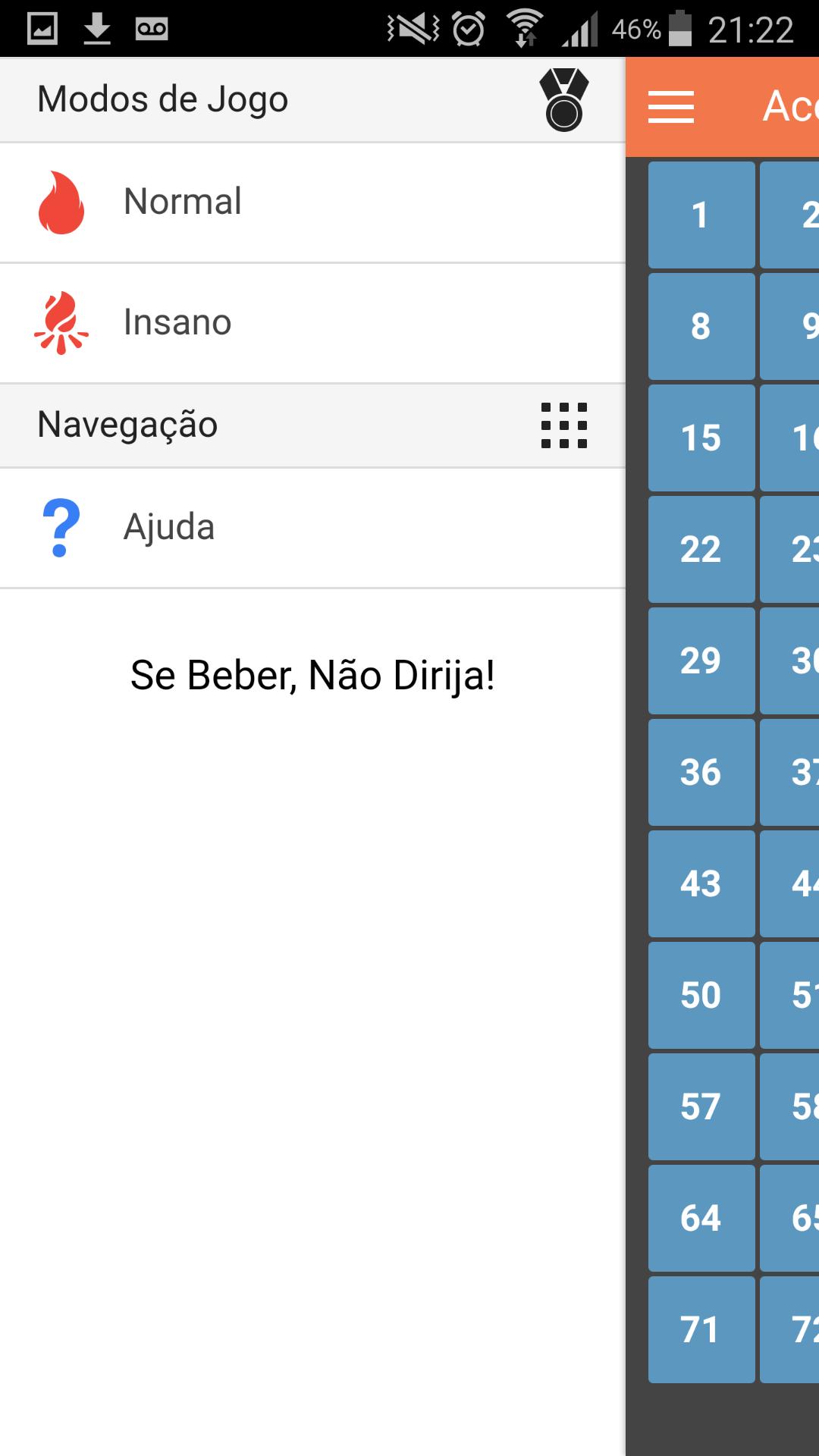Select card number 1 in the grid
Image resolution: width=819 pixels, height=1456 pixels.
701,217
